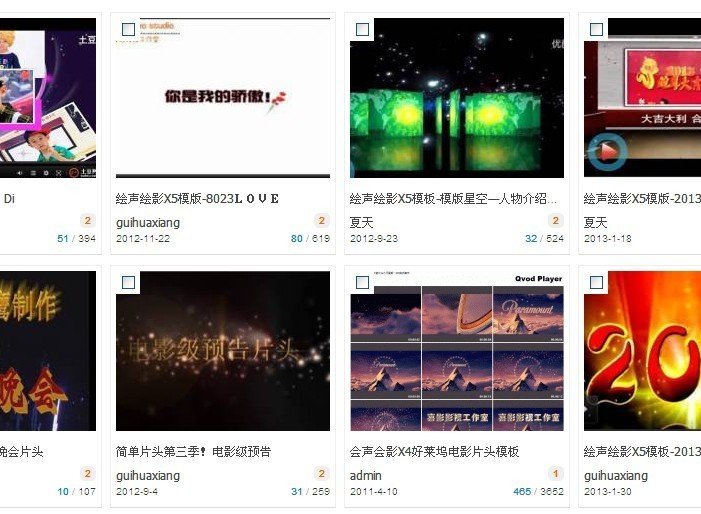Image resolution: width=701 pixels, height=514 pixels.
Task: Open 会声会影X4好莱坞电影片头模板 title
Action: tap(434, 451)
